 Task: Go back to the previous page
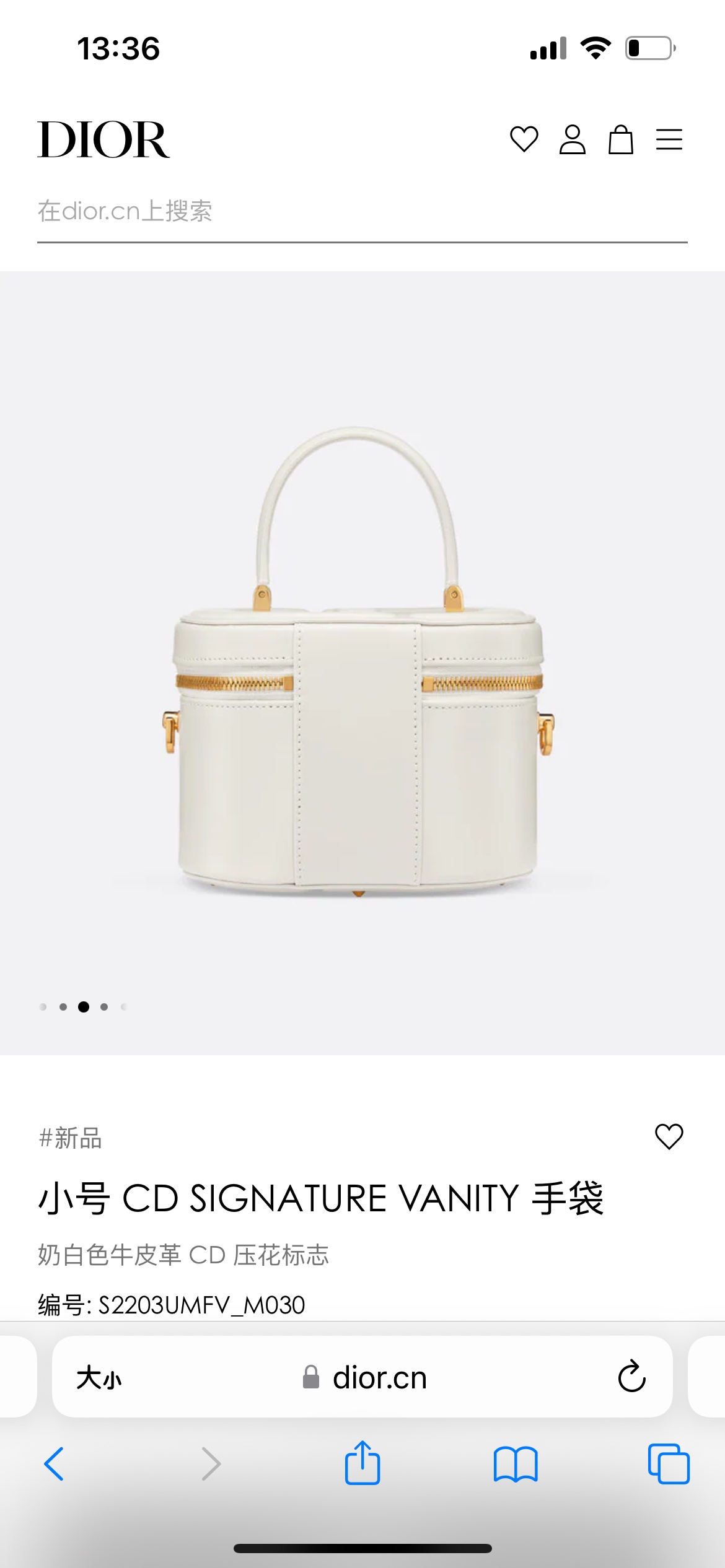point(54,1464)
